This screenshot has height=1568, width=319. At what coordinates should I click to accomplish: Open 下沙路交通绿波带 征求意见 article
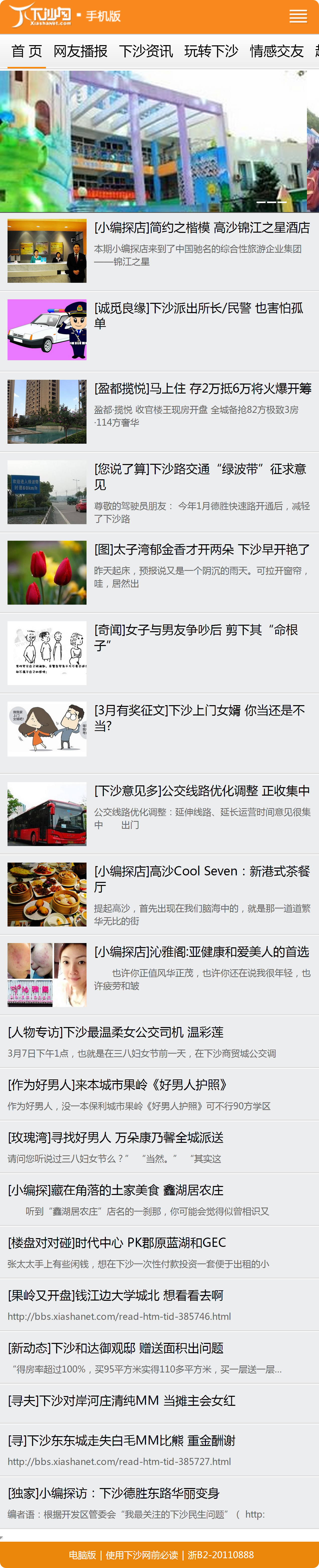tap(200, 476)
